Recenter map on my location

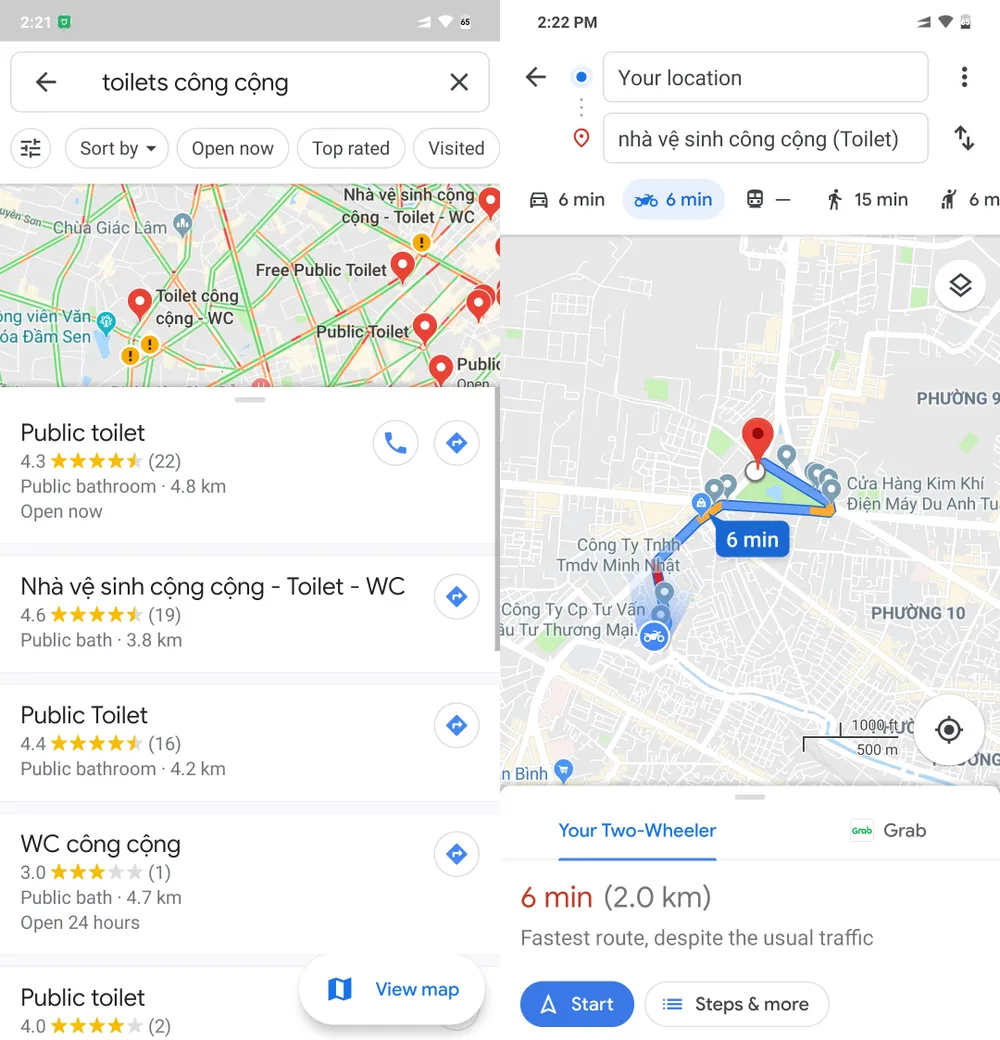pos(948,729)
